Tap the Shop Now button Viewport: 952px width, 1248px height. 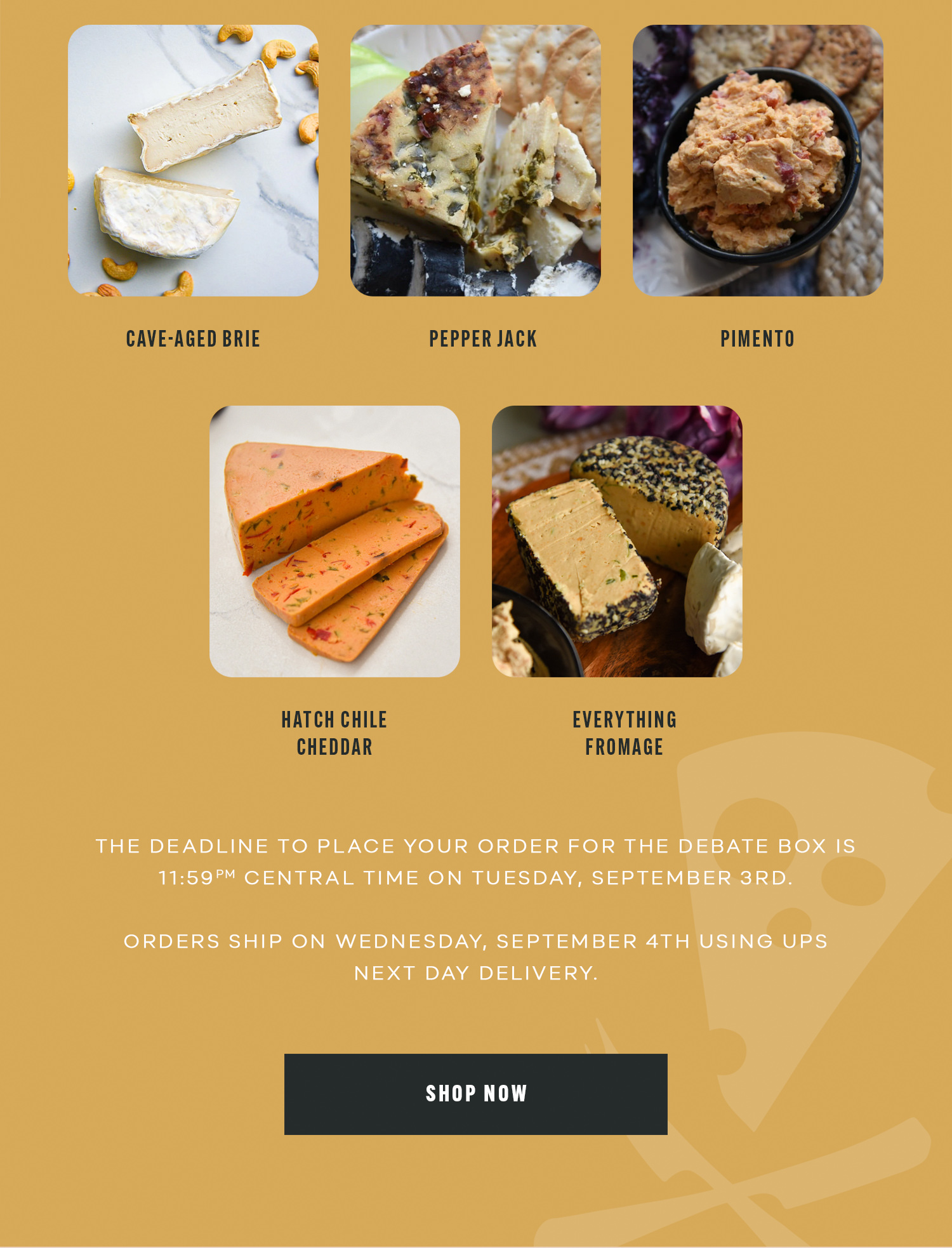pyautogui.click(x=475, y=1094)
